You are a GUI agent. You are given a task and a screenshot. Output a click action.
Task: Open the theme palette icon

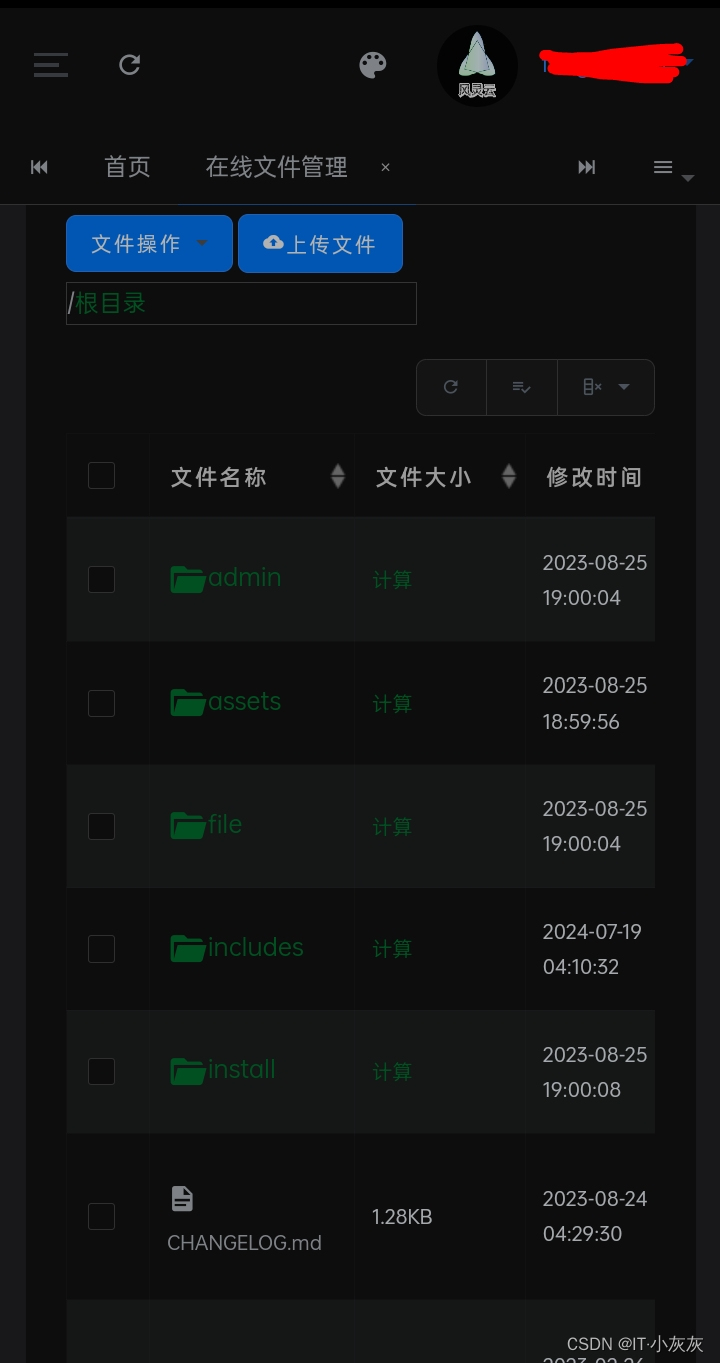coord(373,66)
